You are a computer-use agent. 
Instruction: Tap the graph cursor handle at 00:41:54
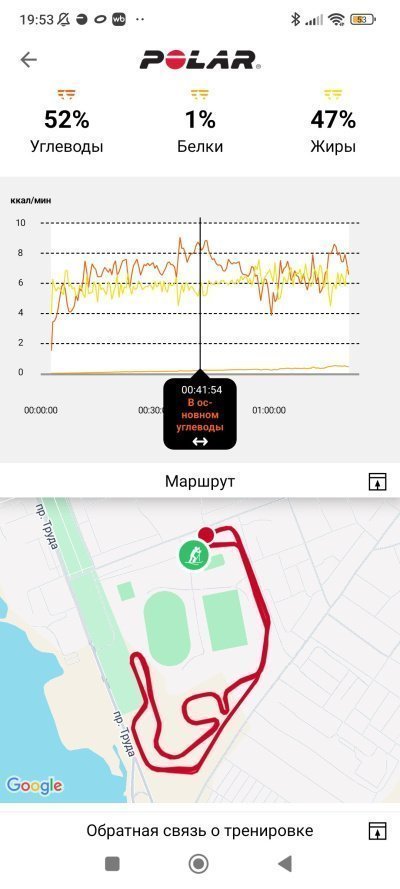(x=200, y=414)
